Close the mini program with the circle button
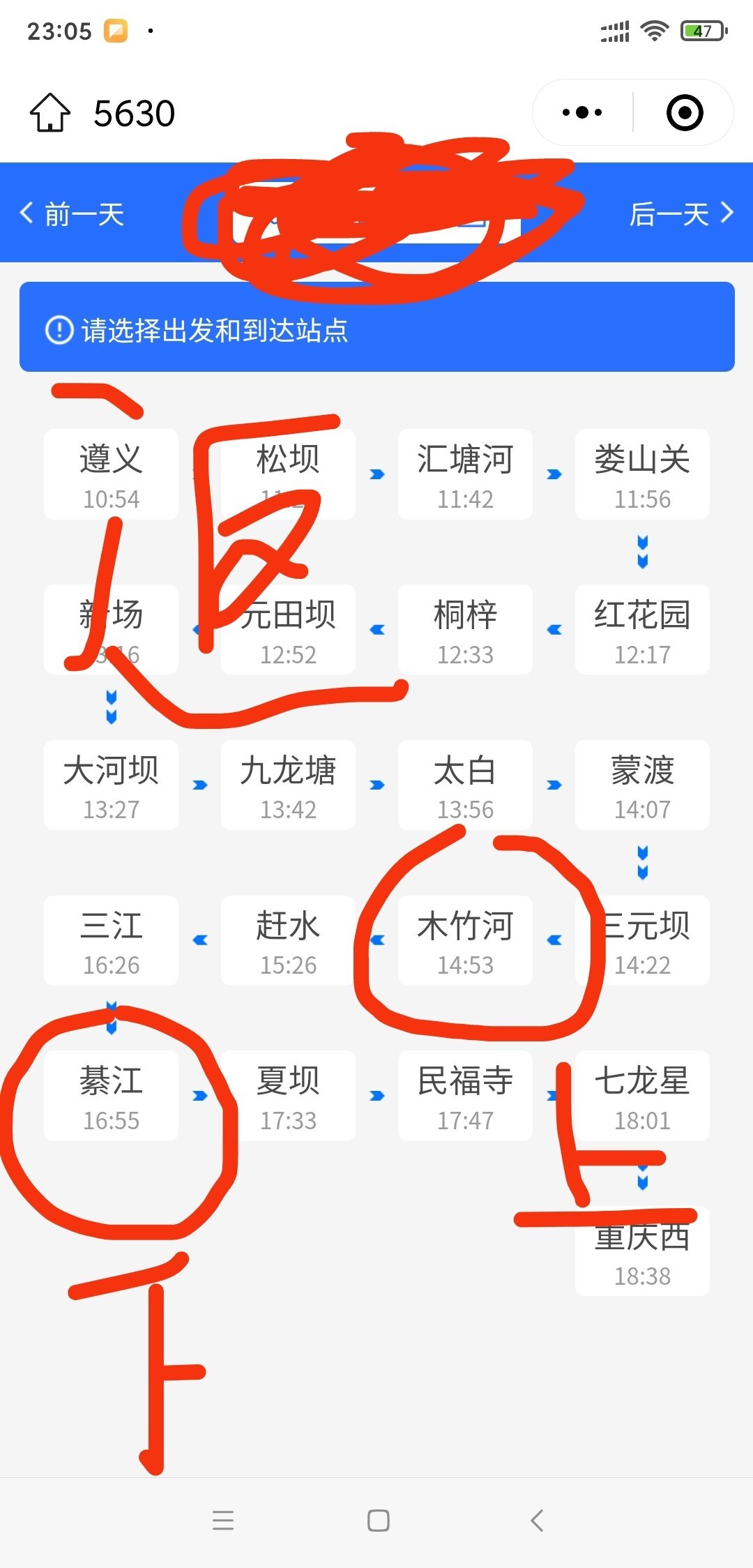Viewport: 753px width, 1568px height. (x=684, y=113)
